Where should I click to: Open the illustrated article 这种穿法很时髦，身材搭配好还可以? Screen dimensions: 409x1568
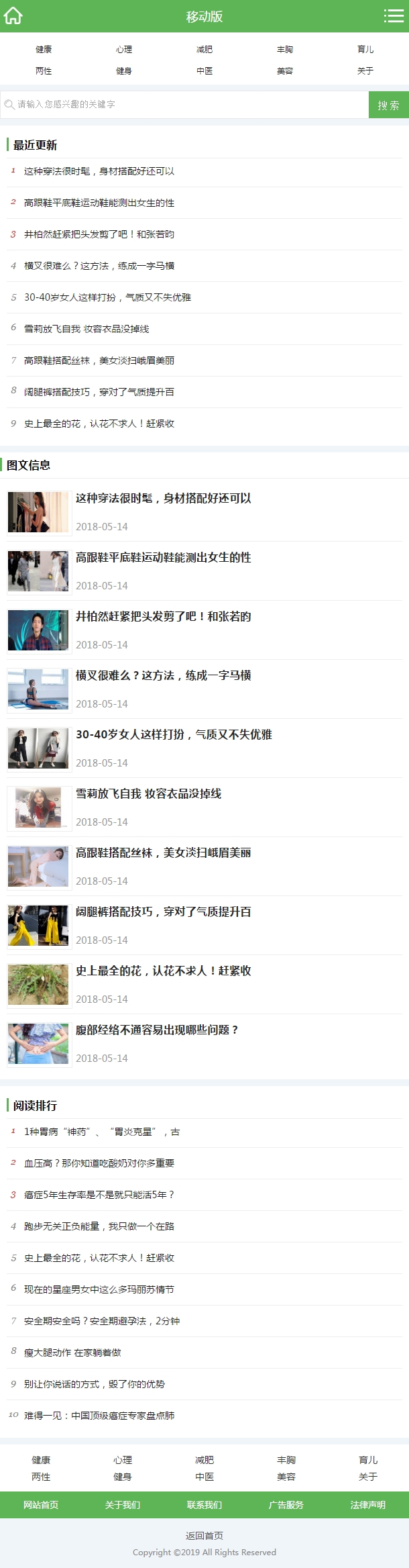[x=163, y=498]
